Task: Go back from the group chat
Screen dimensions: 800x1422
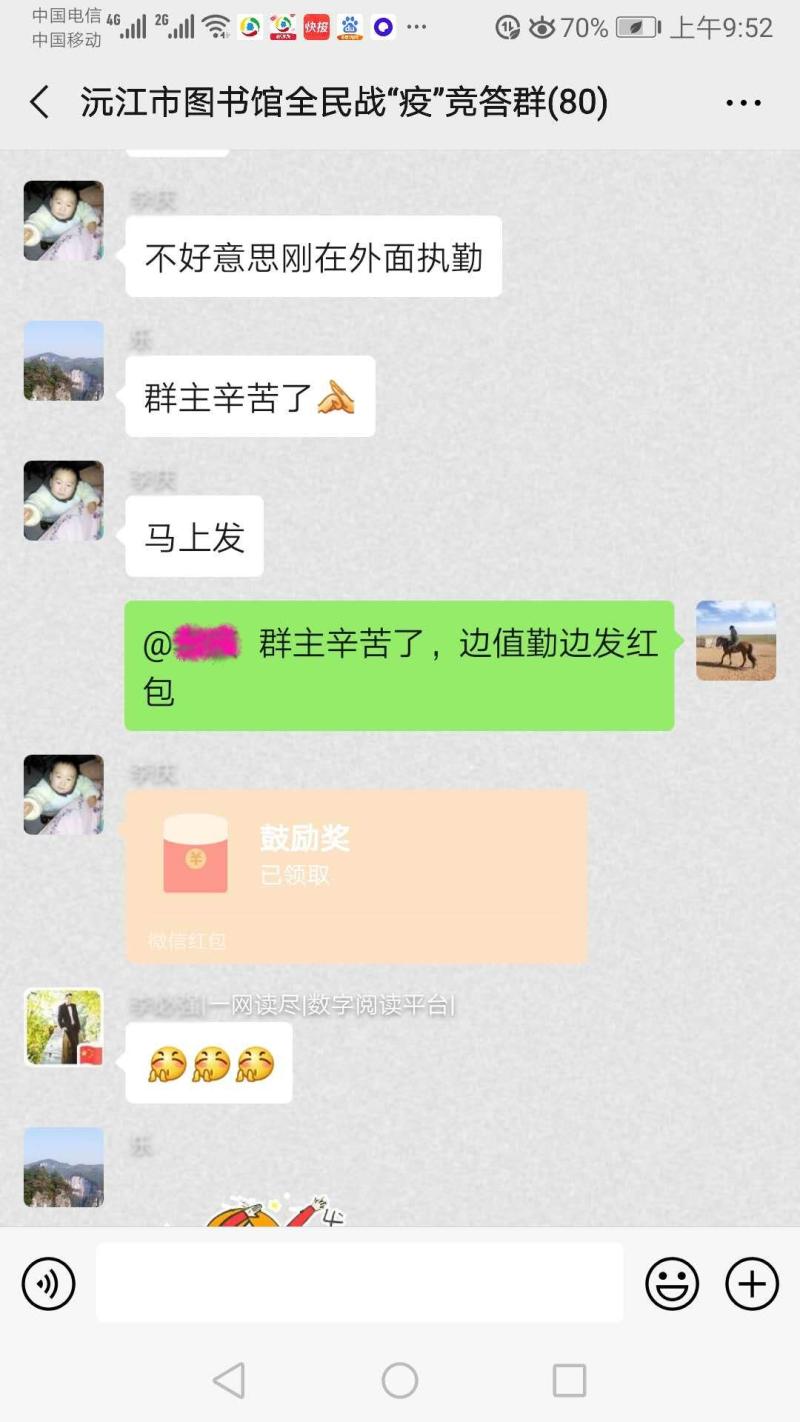Action: 40,102
